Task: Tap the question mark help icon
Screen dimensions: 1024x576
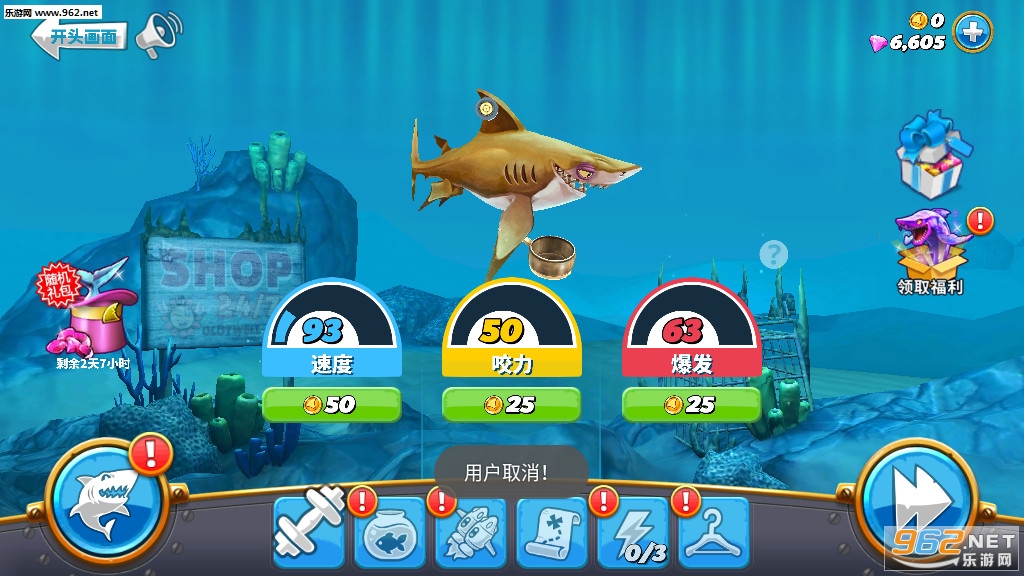Action: pos(773,254)
